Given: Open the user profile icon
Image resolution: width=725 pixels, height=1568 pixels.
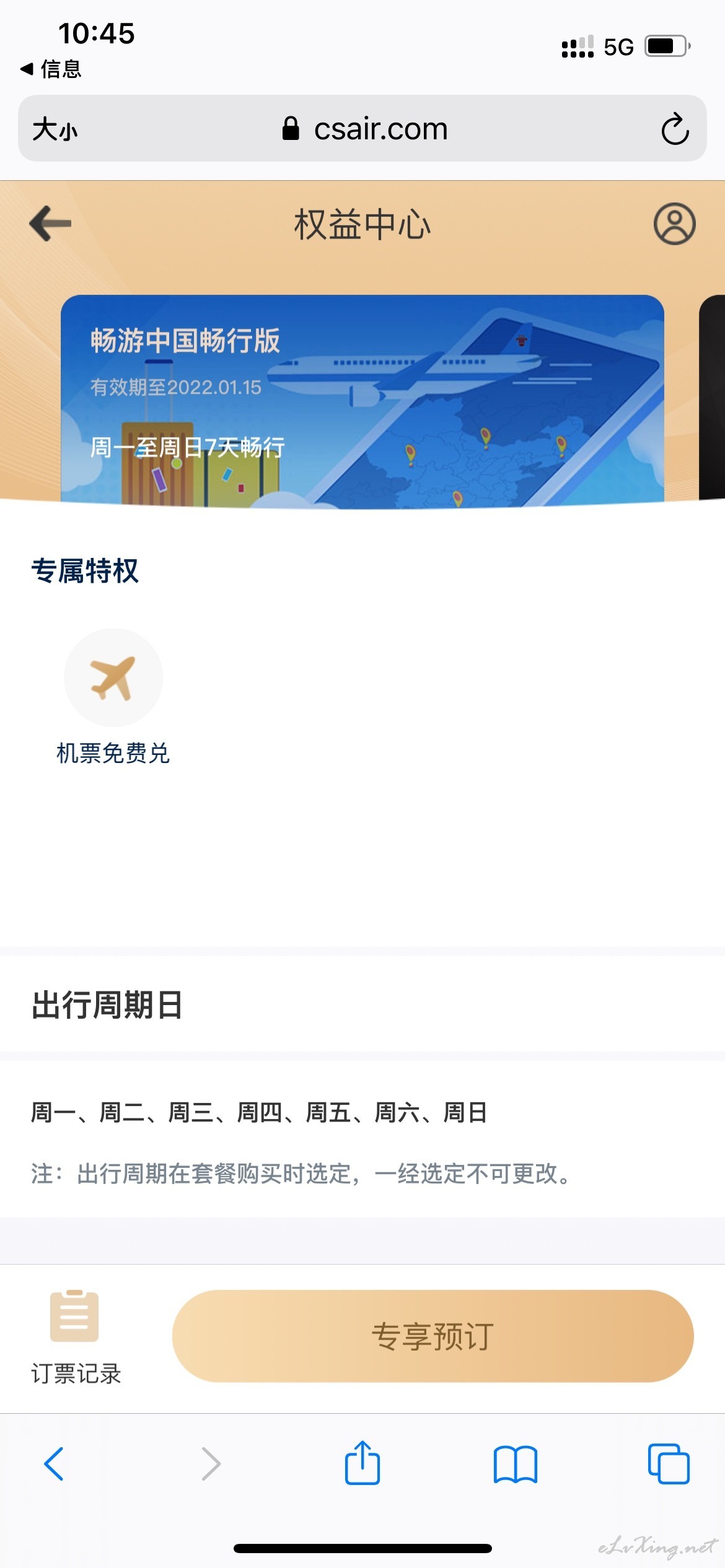Looking at the screenshot, I should click(674, 224).
